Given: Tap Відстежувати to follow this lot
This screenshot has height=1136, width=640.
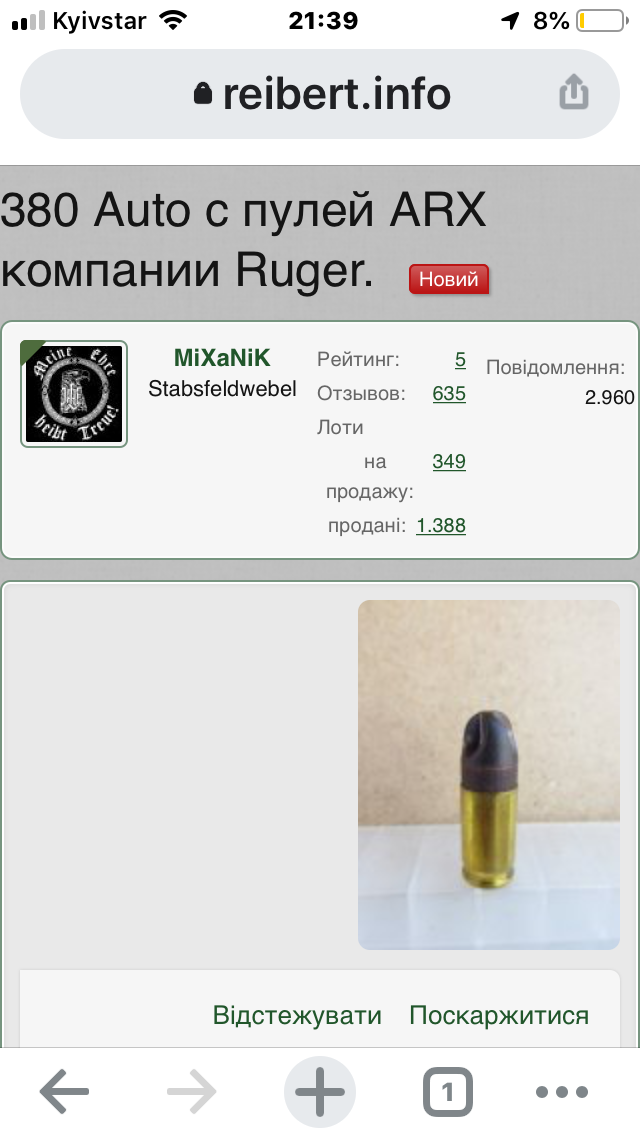Looking at the screenshot, I should coord(297,1015).
